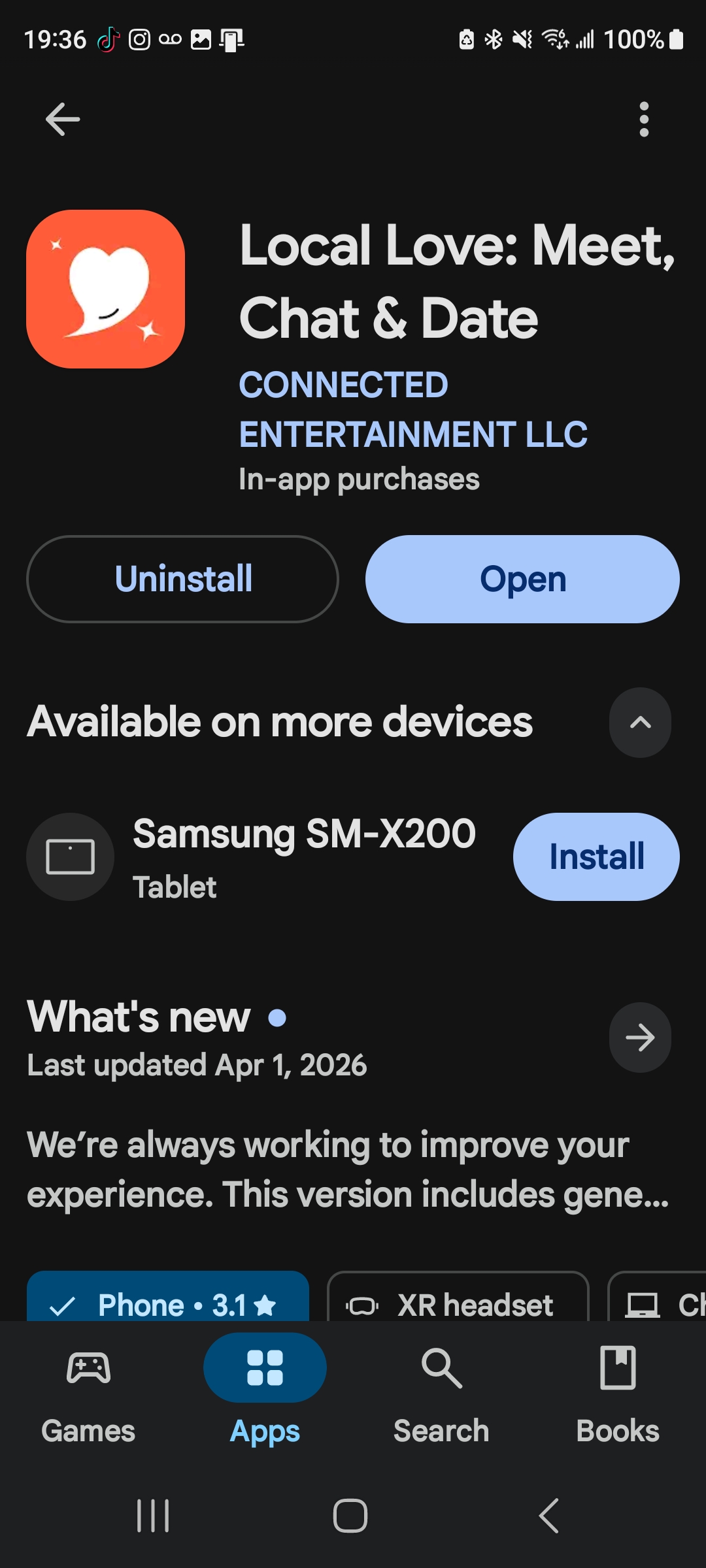
Task: Tap the system home button
Action: [350, 1516]
